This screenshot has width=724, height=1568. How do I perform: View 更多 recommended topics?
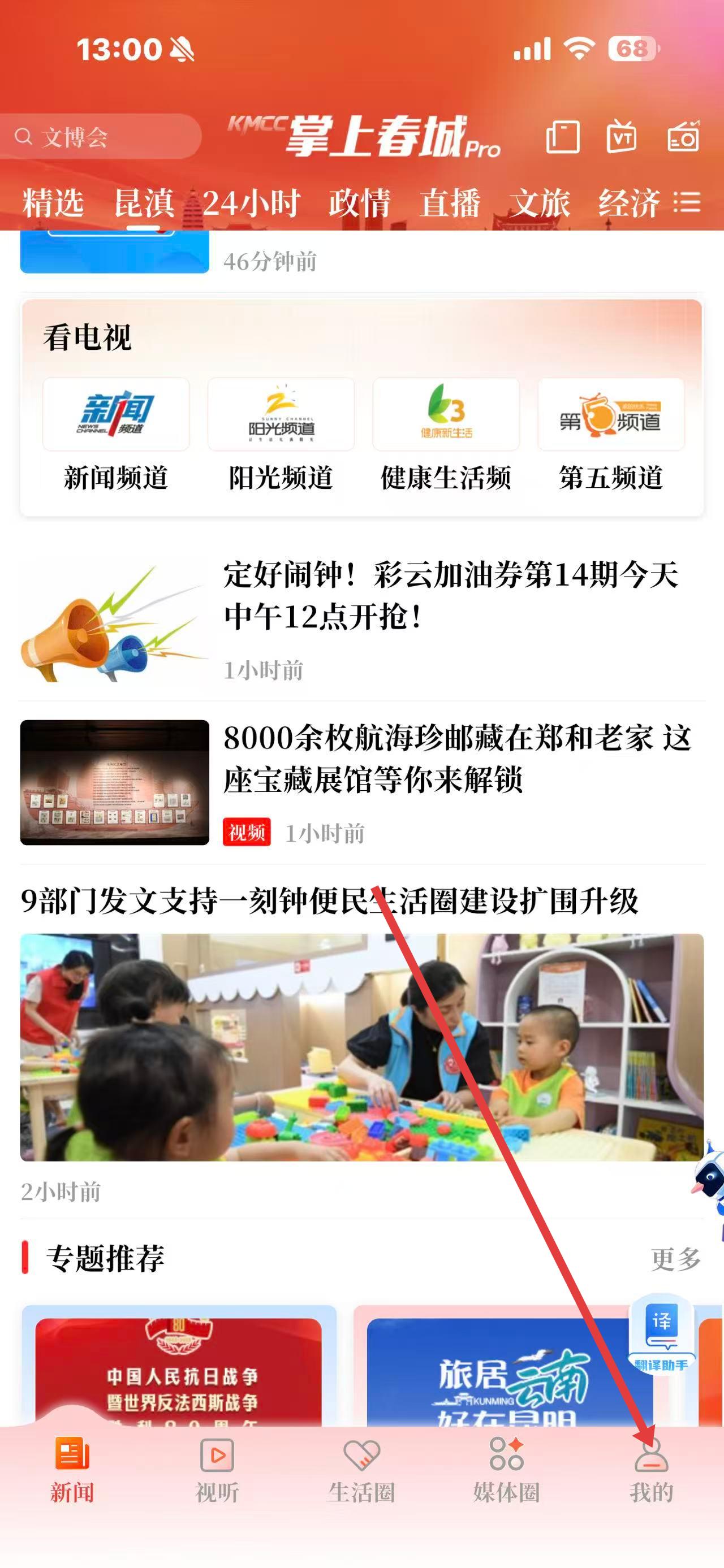coord(675,1259)
